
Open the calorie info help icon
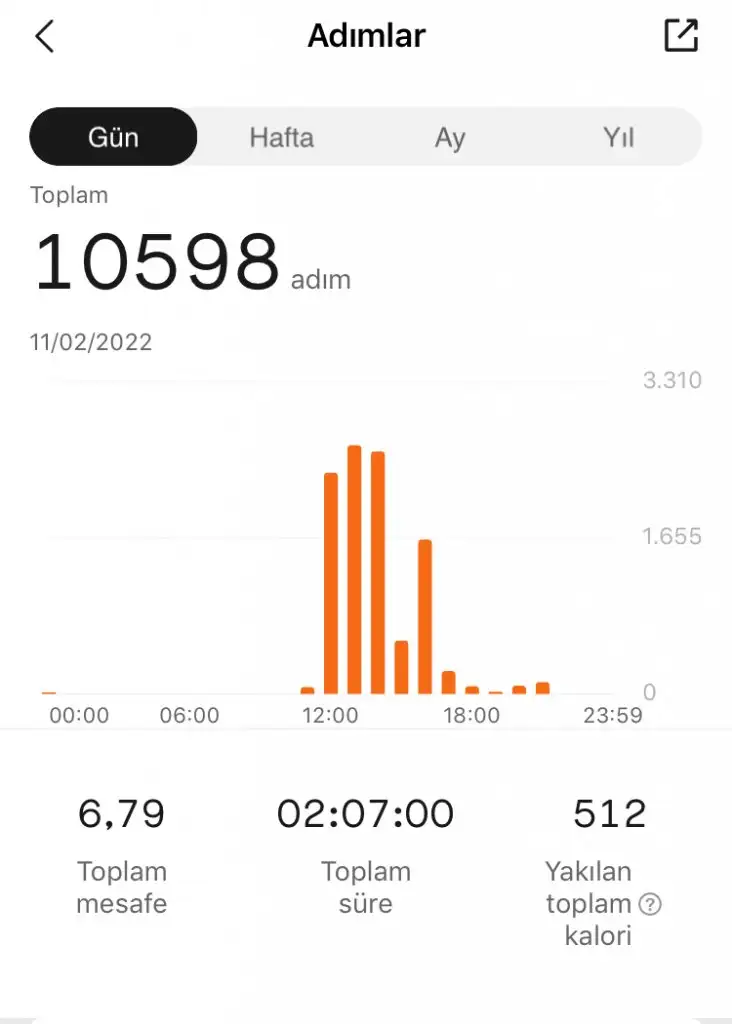[650, 905]
